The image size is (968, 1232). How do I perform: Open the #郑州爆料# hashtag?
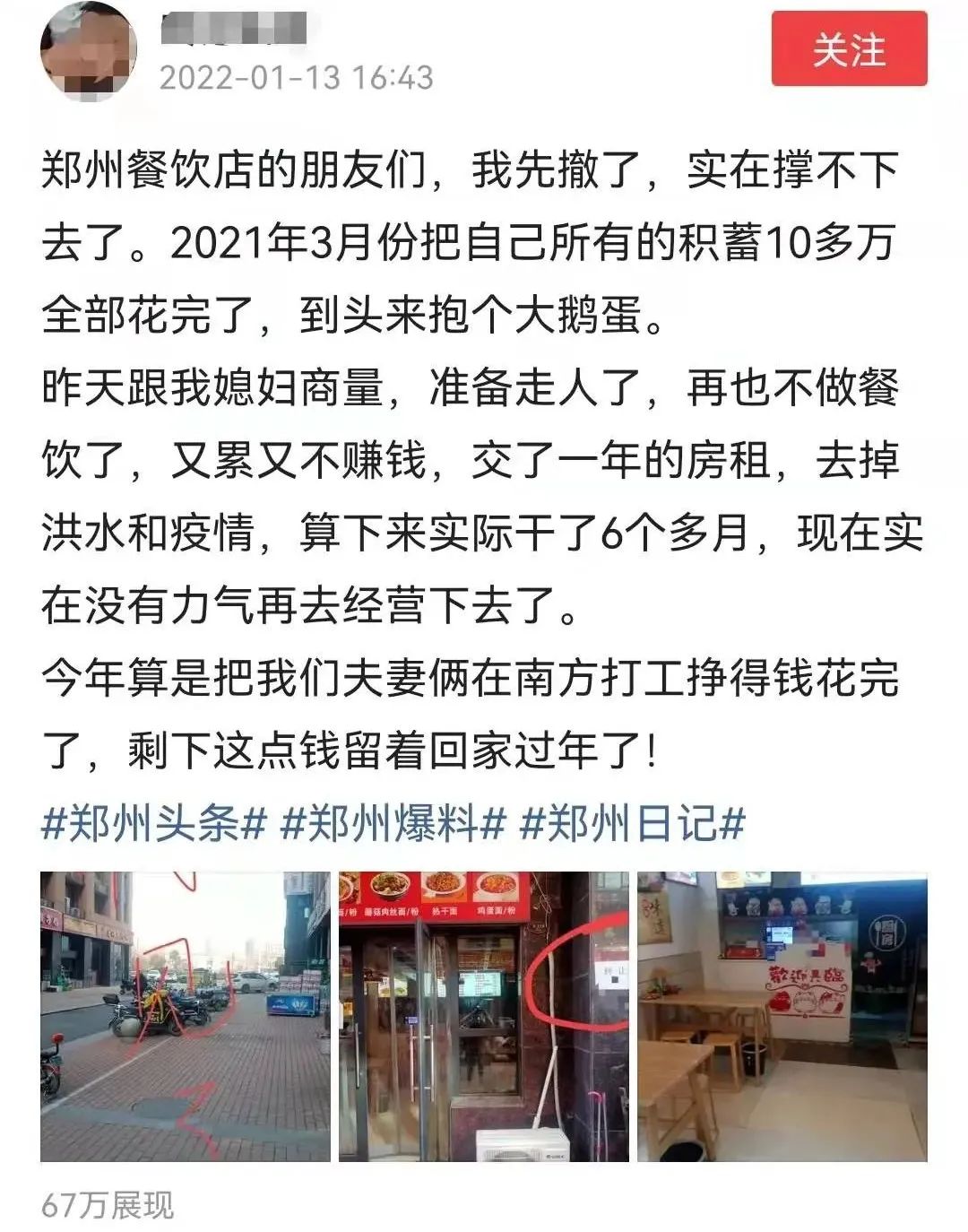[393, 823]
